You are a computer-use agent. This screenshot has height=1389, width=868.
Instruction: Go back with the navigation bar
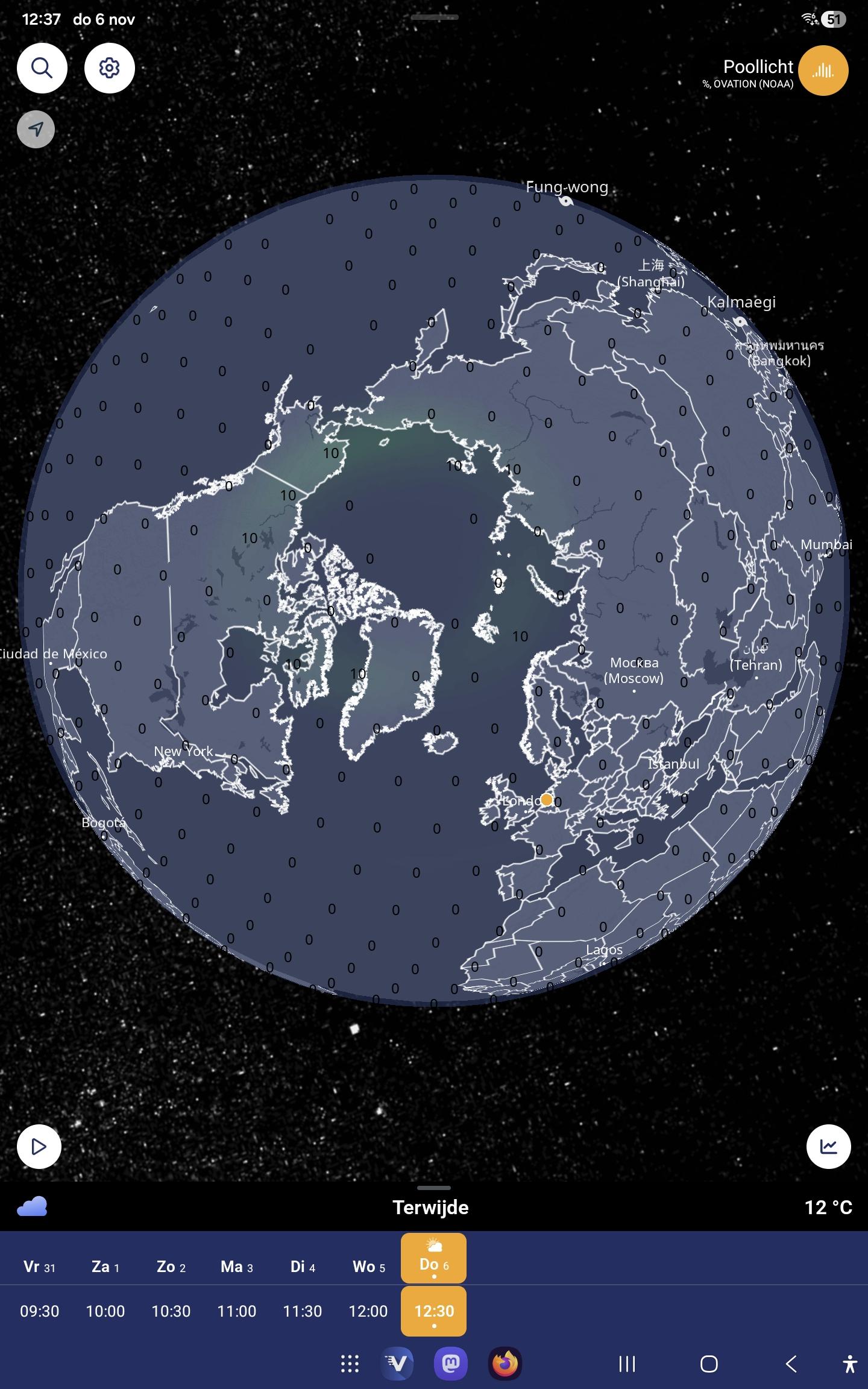tap(791, 1364)
